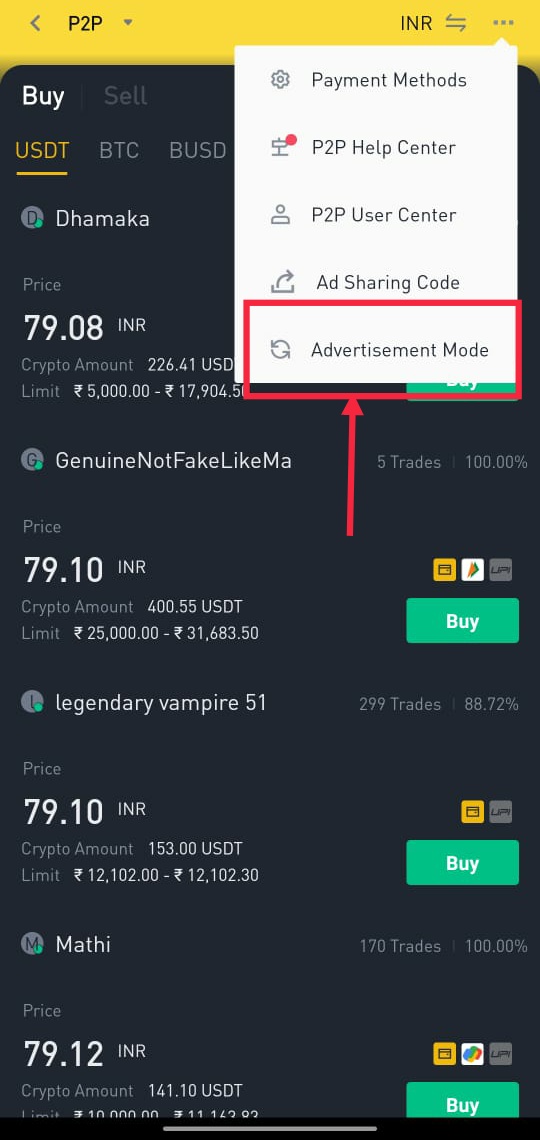Viewport: 540px width, 1140px height.
Task: Select the BUSD coin tab
Action: (198, 150)
